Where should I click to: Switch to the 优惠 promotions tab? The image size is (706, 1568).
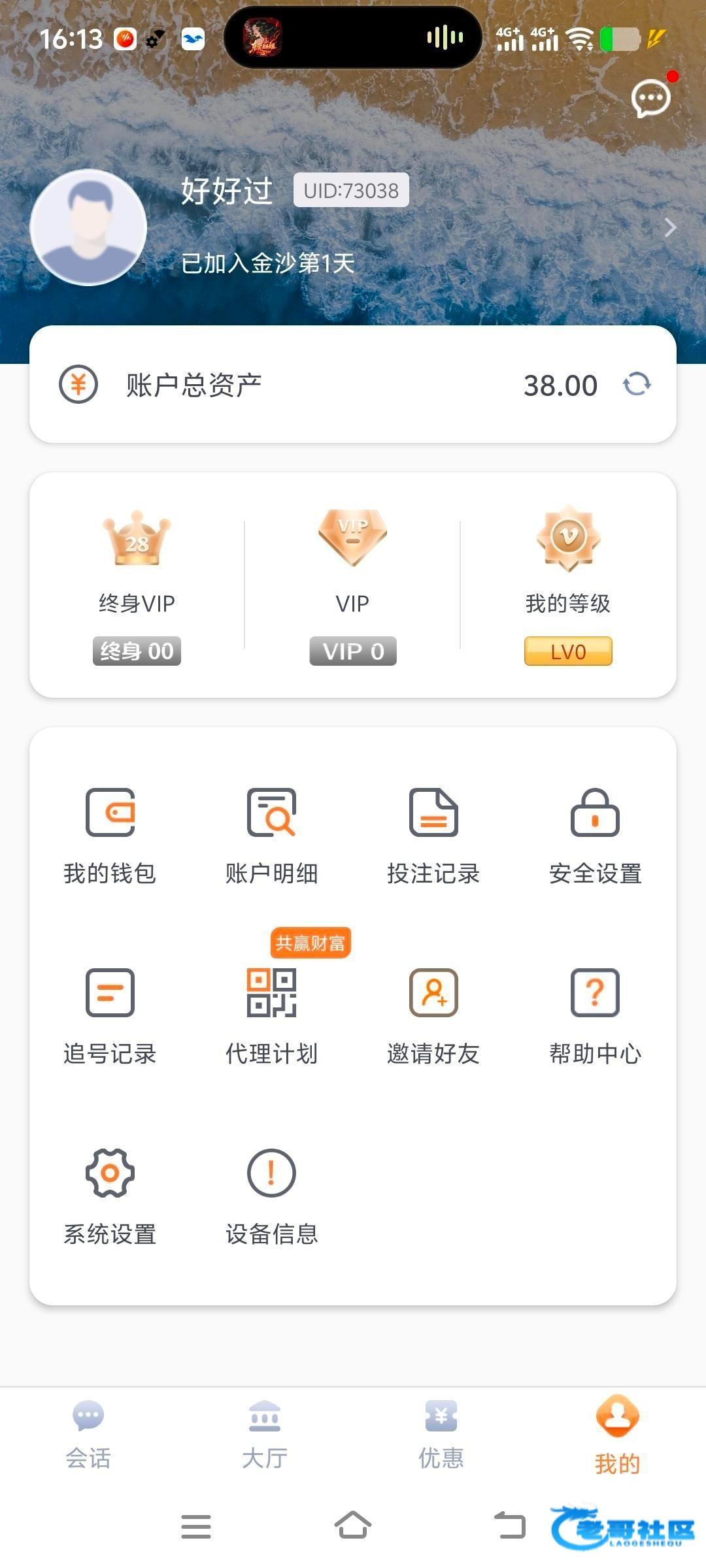441,1435
